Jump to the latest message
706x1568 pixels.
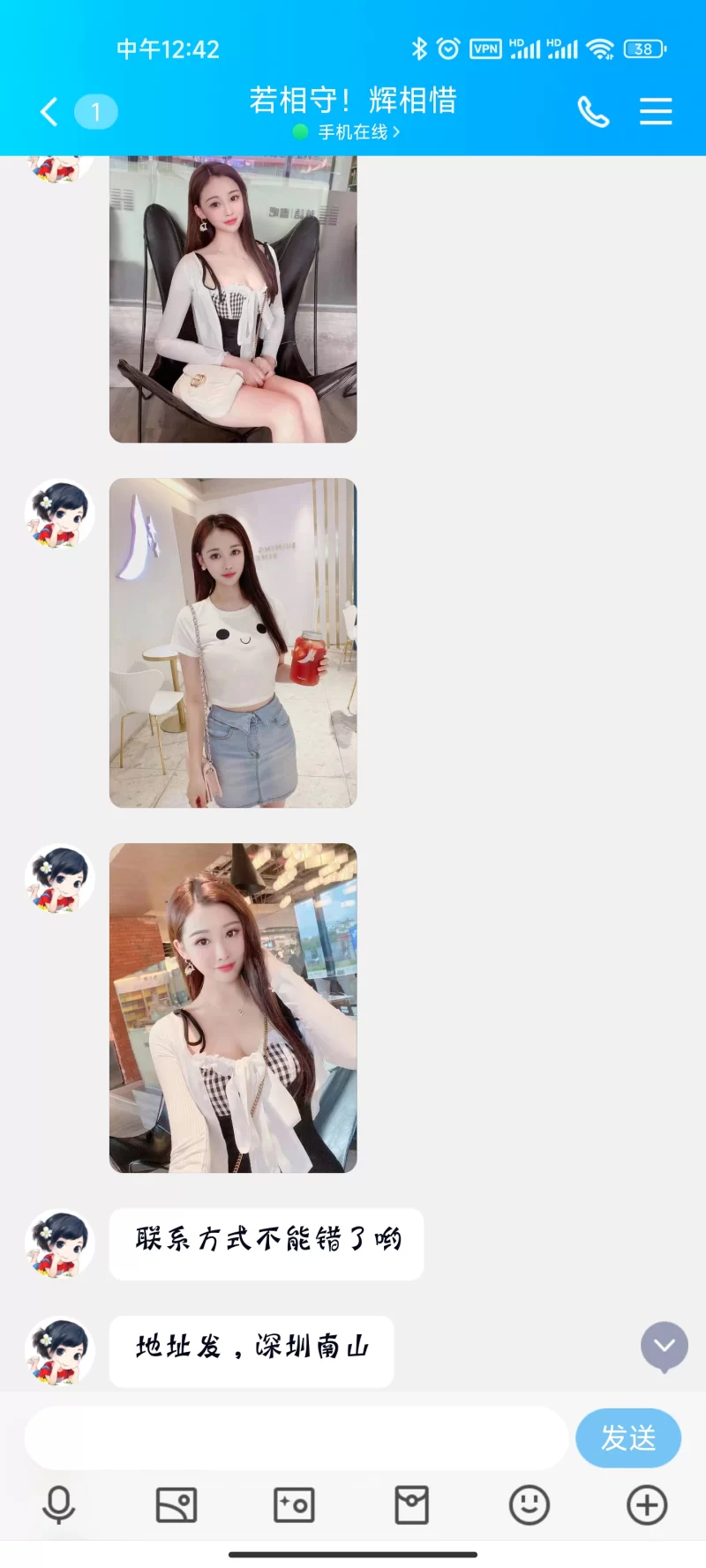(x=665, y=1346)
